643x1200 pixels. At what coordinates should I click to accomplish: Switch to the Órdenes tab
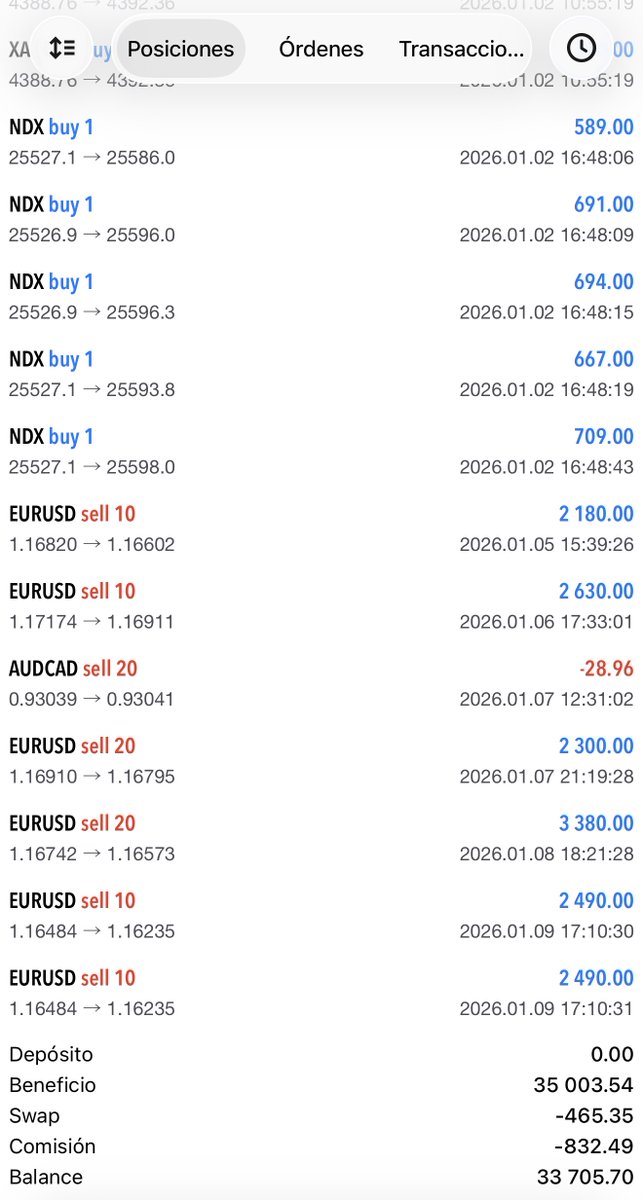321,48
